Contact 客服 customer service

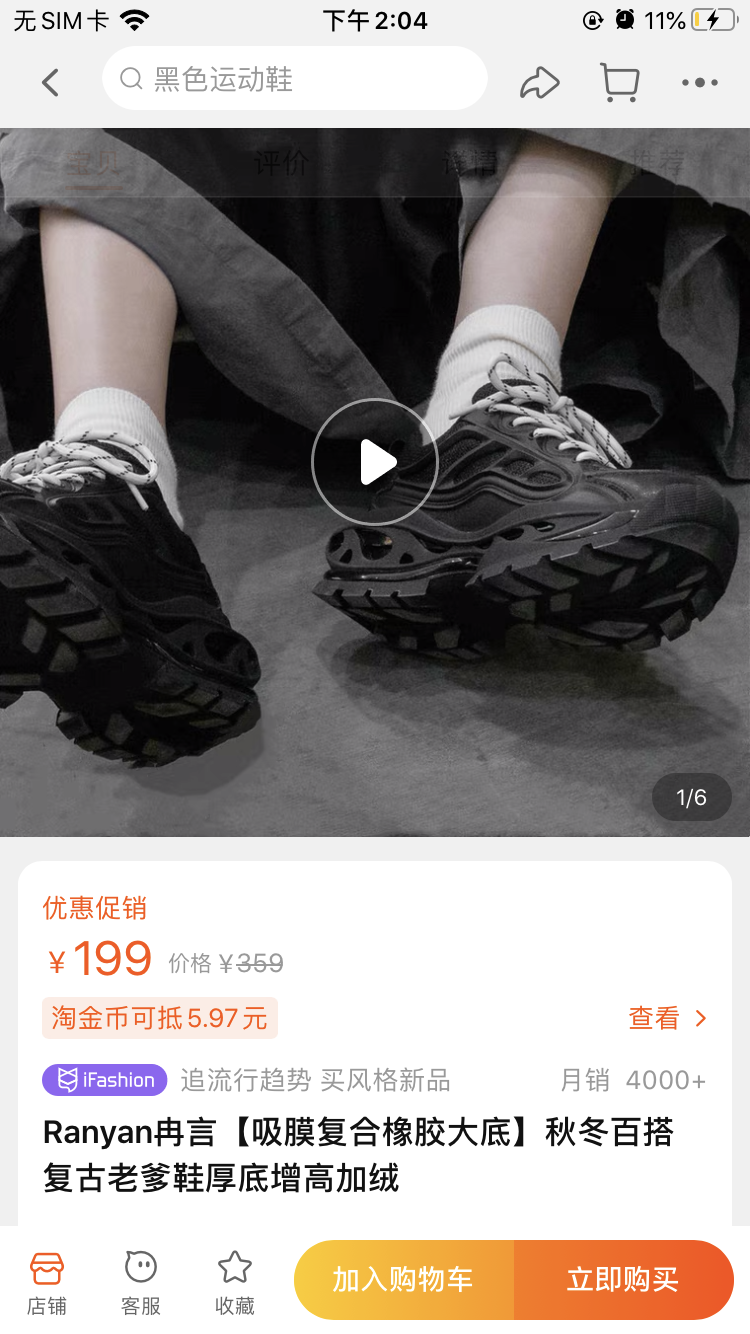141,1281
